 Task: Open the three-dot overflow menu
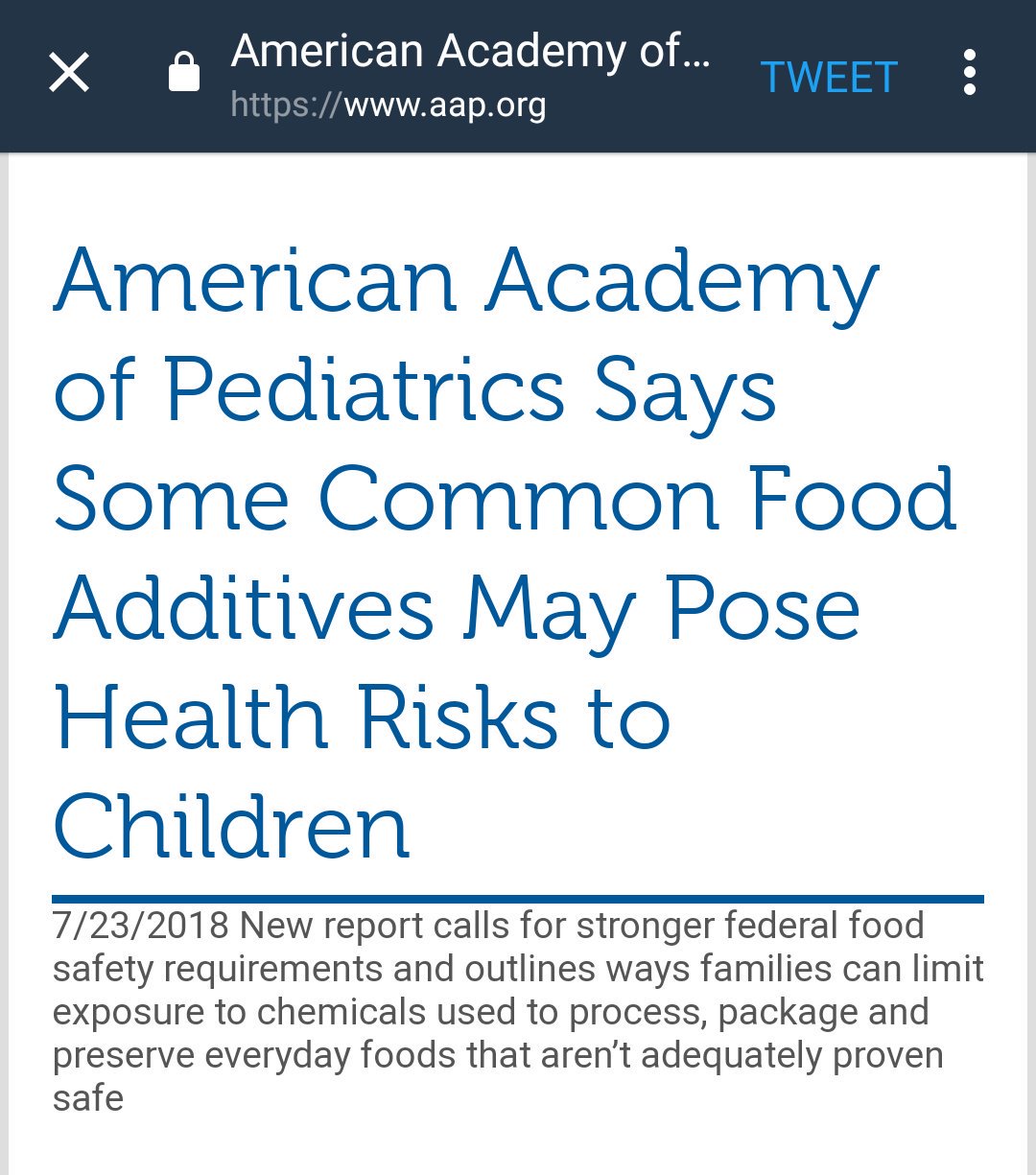[970, 73]
